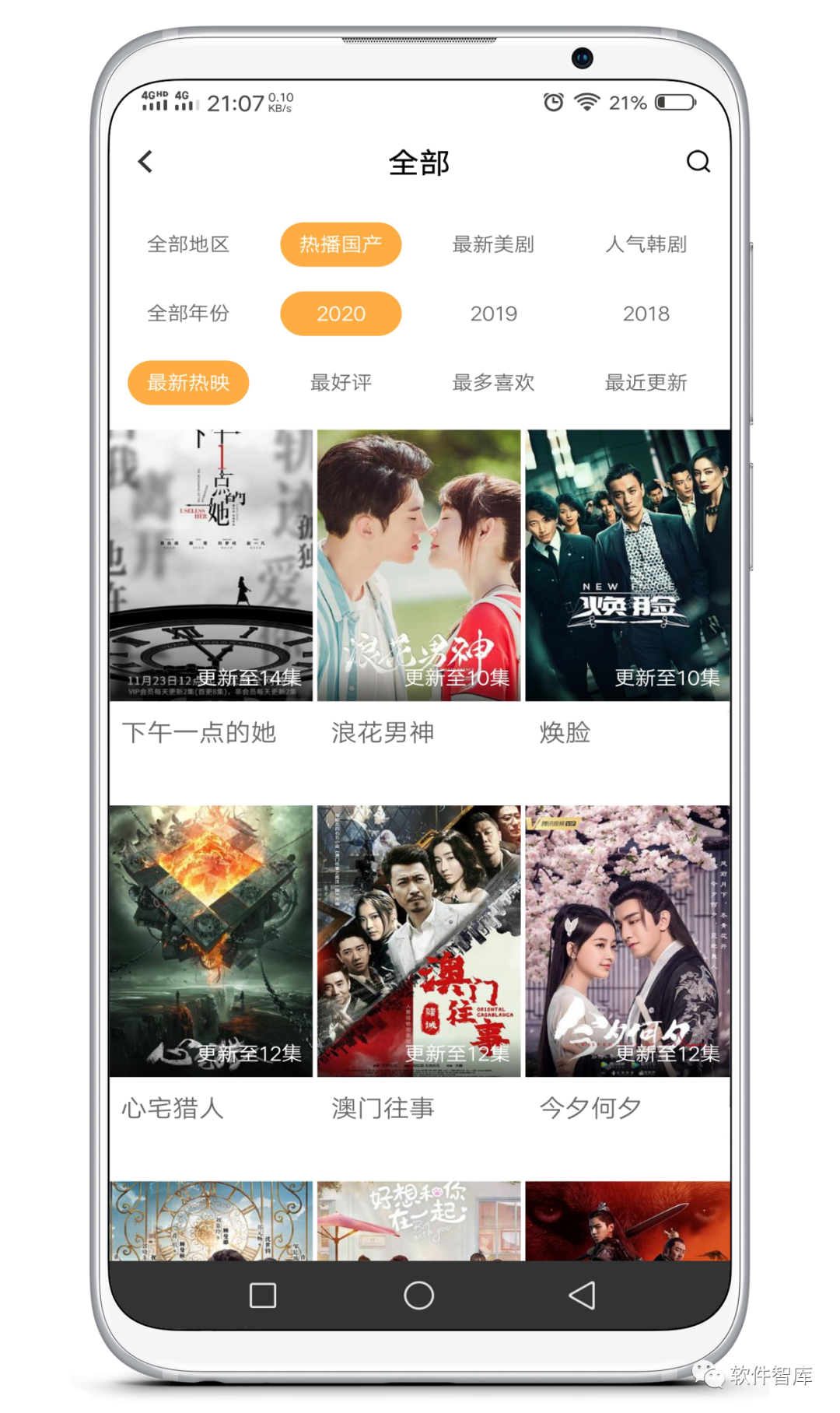Choose the 最新美剧 filter chip
The image size is (840, 1413).
pyautogui.click(x=493, y=244)
